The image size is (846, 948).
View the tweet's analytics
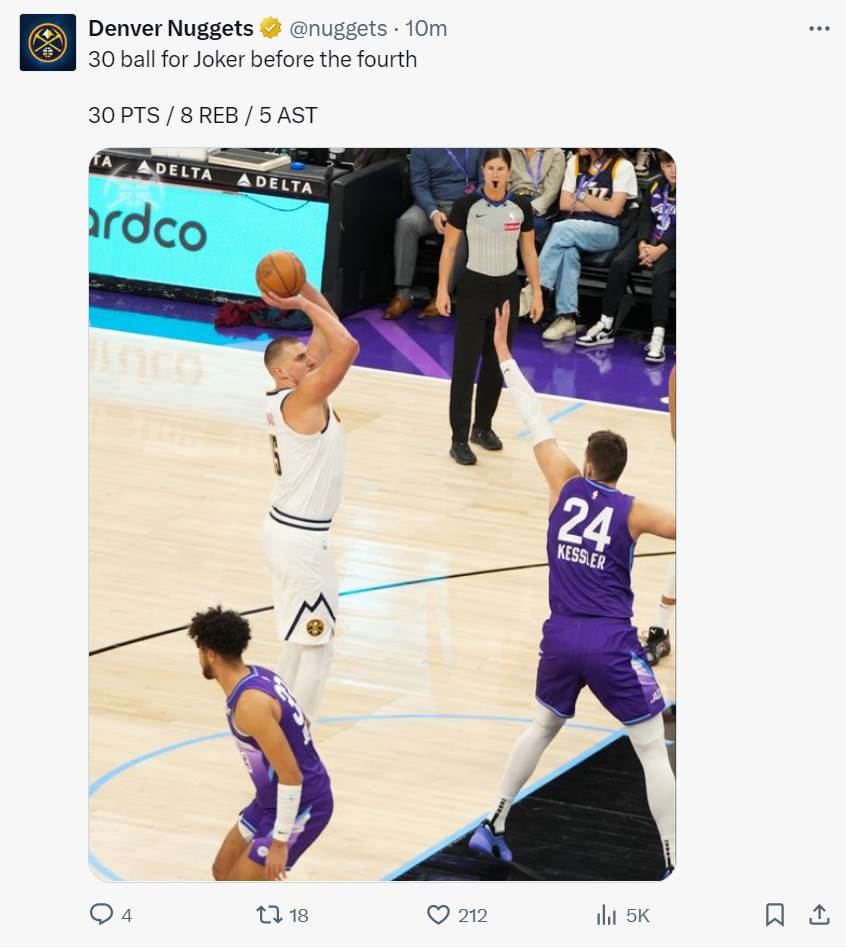pyautogui.click(x=606, y=914)
